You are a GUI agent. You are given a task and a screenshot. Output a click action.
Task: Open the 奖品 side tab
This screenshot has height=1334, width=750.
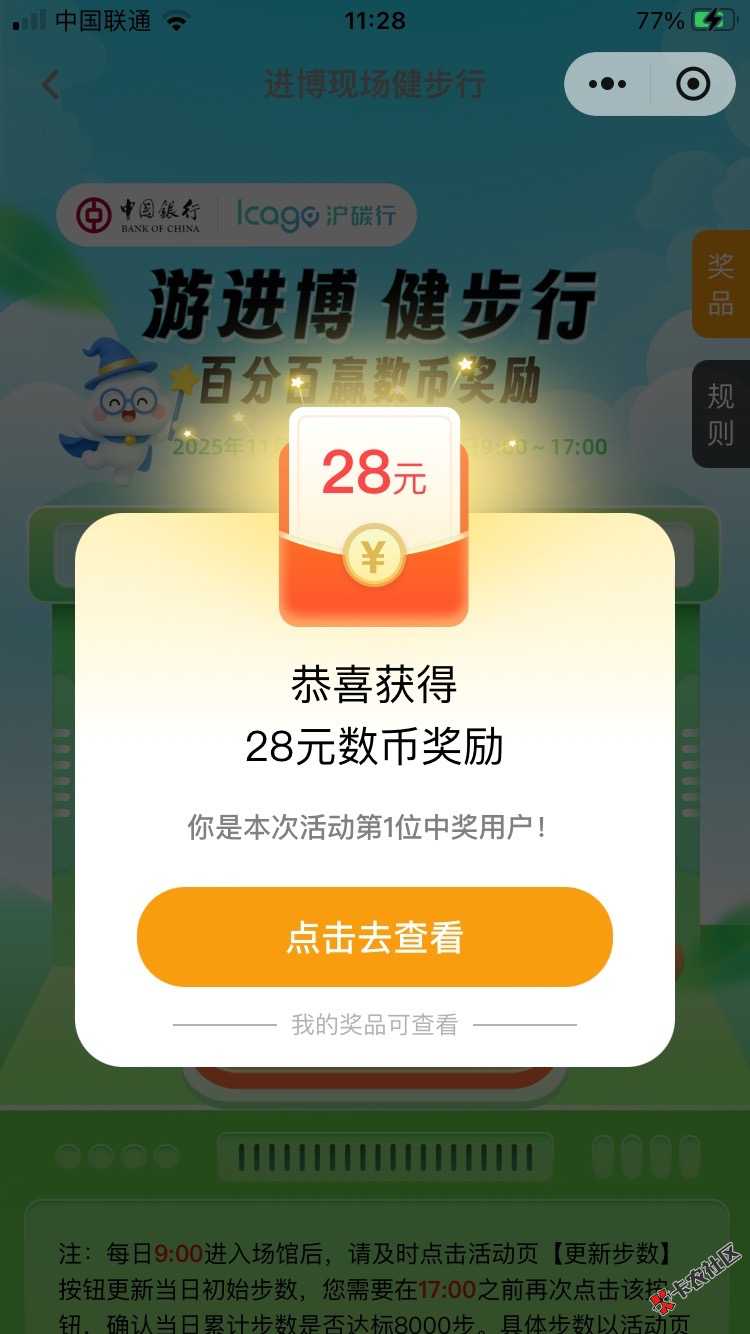tap(721, 283)
